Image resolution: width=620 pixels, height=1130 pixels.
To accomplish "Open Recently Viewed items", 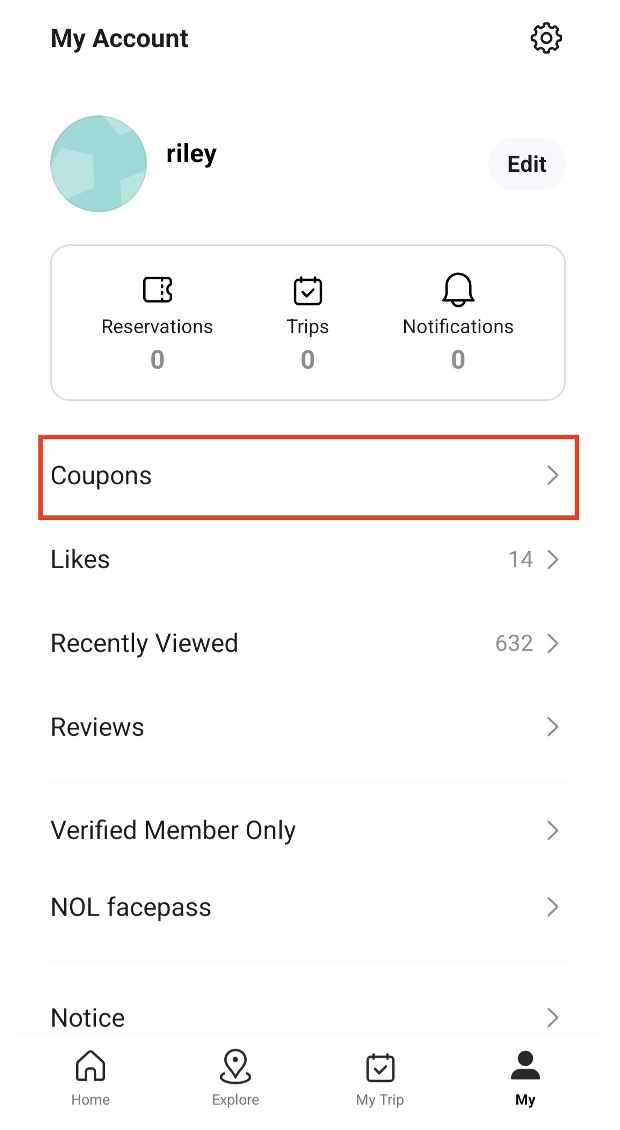I will pos(308,643).
